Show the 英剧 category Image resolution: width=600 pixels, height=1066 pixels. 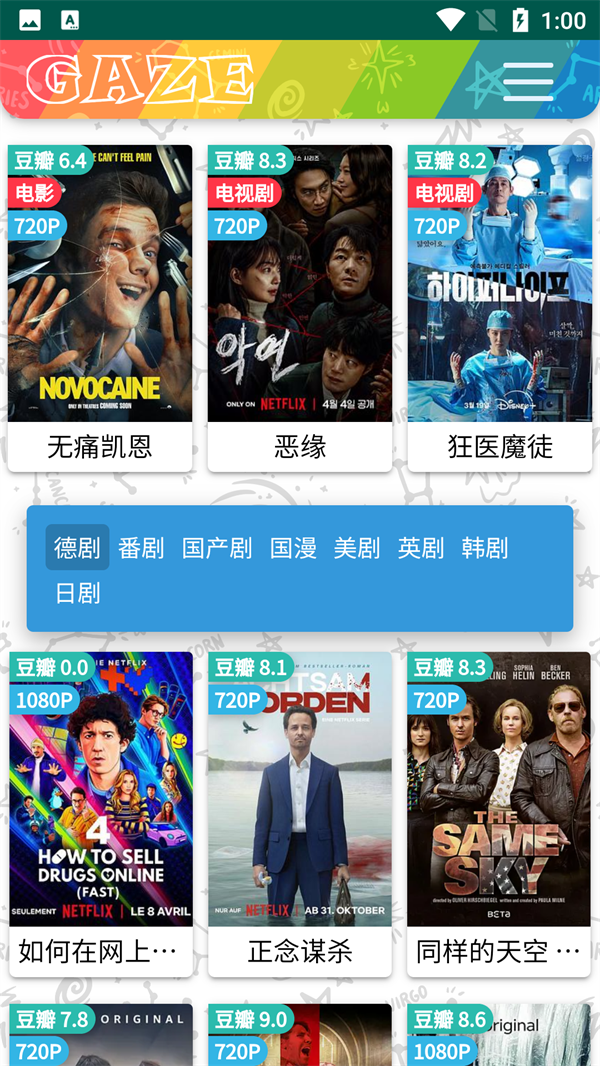pyautogui.click(x=421, y=548)
